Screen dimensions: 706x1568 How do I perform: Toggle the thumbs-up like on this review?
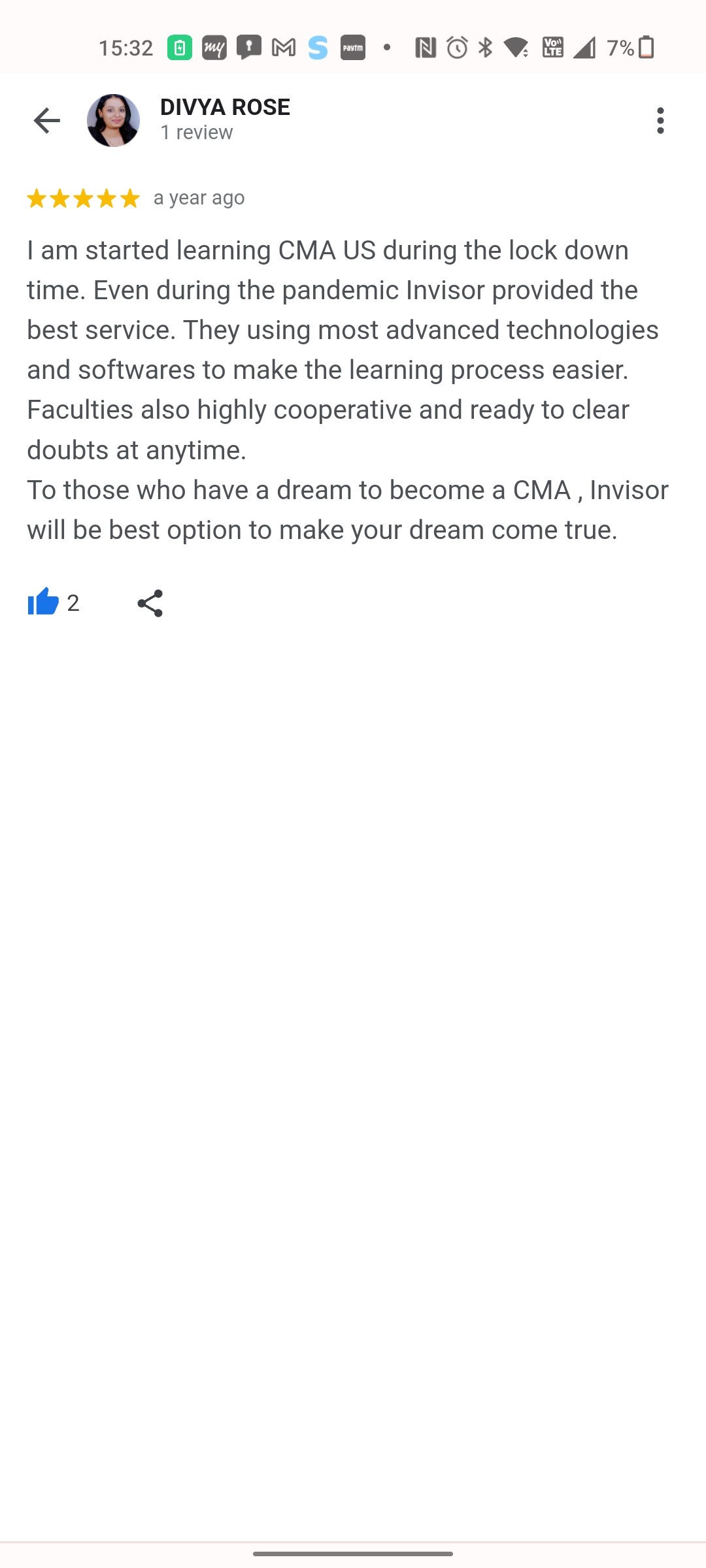coord(43,602)
